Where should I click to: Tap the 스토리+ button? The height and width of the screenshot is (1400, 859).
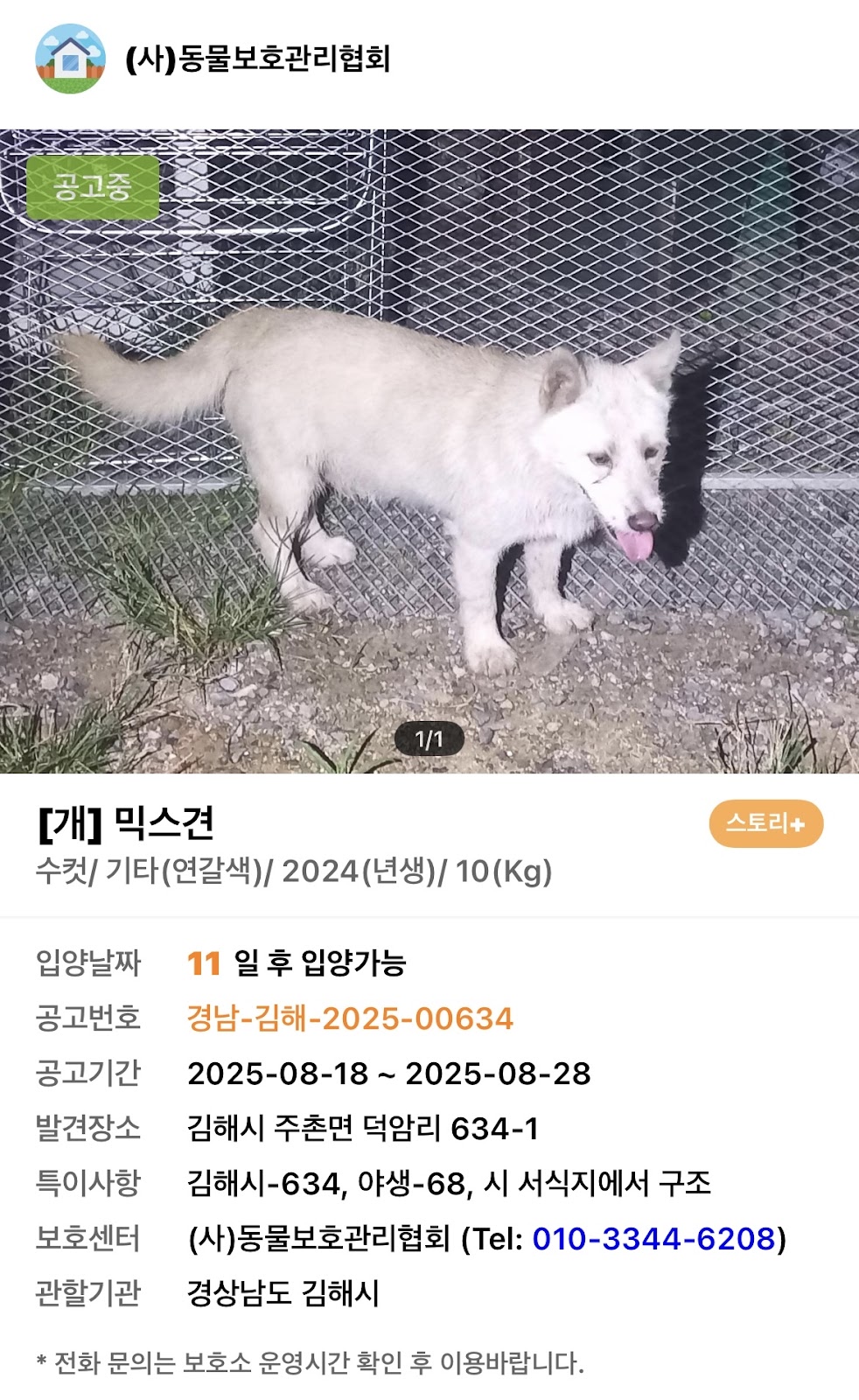pyautogui.click(x=765, y=823)
